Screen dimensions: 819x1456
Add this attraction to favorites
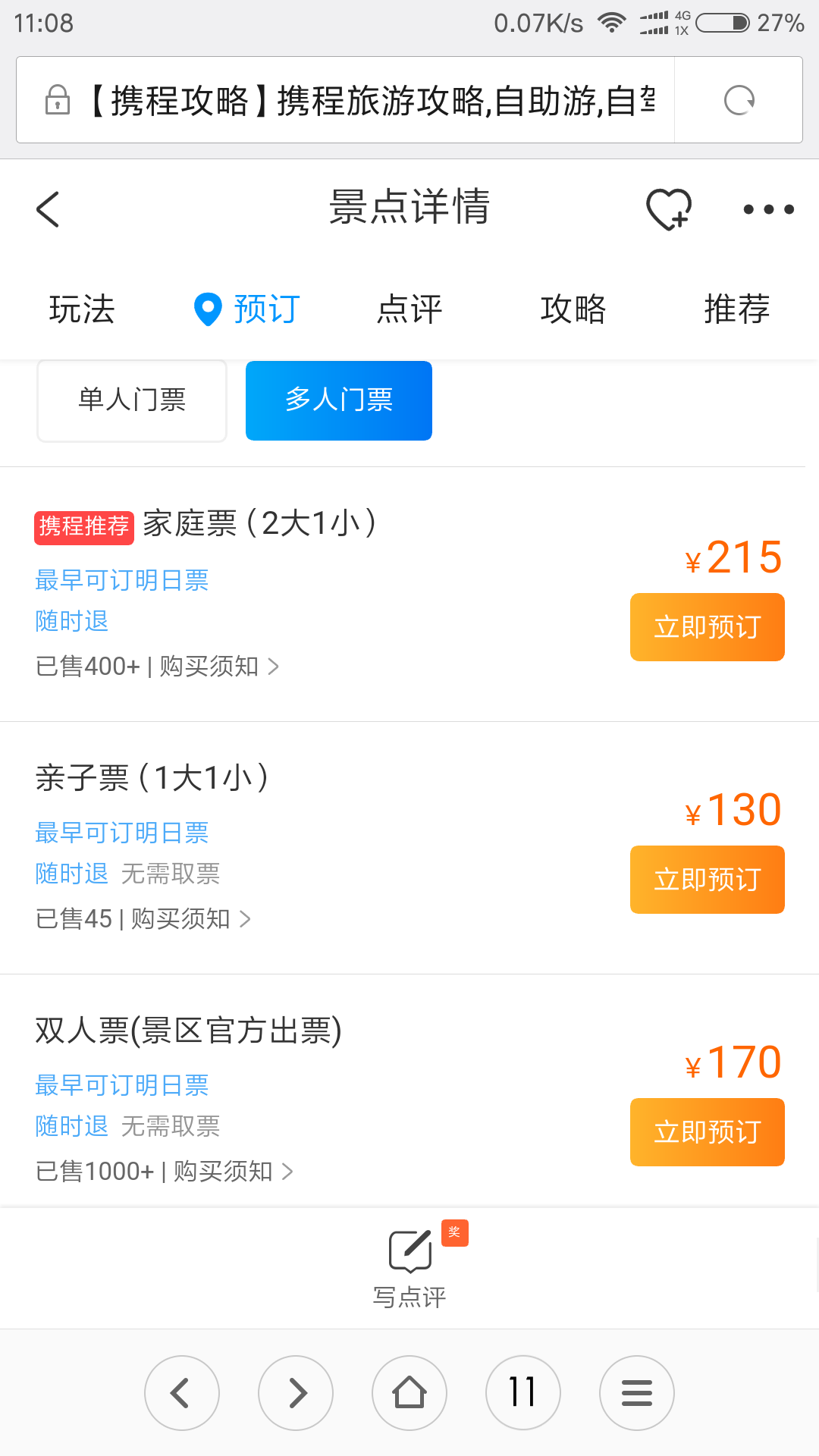pyautogui.click(x=669, y=209)
